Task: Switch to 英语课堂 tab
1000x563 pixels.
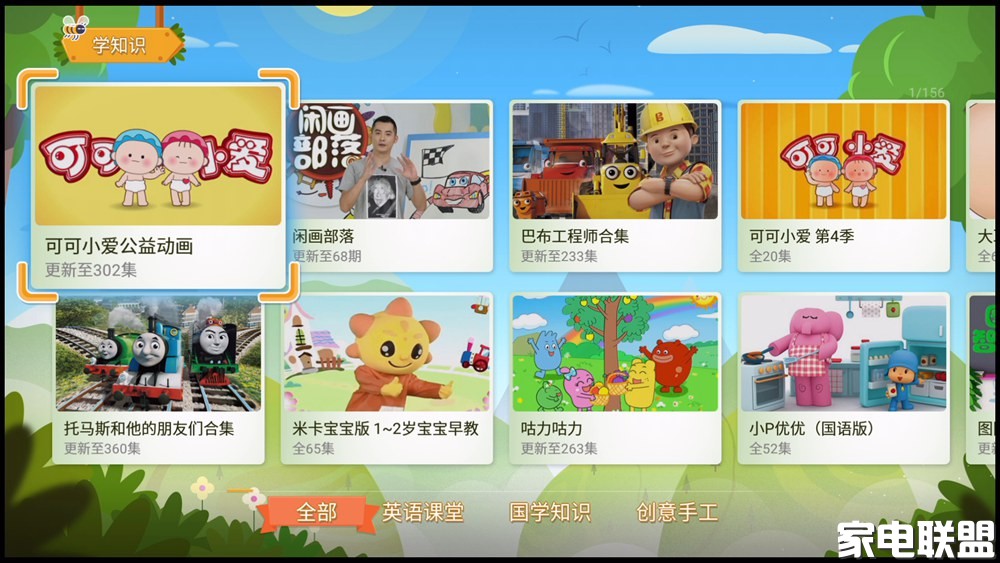Action: pyautogui.click(x=422, y=513)
